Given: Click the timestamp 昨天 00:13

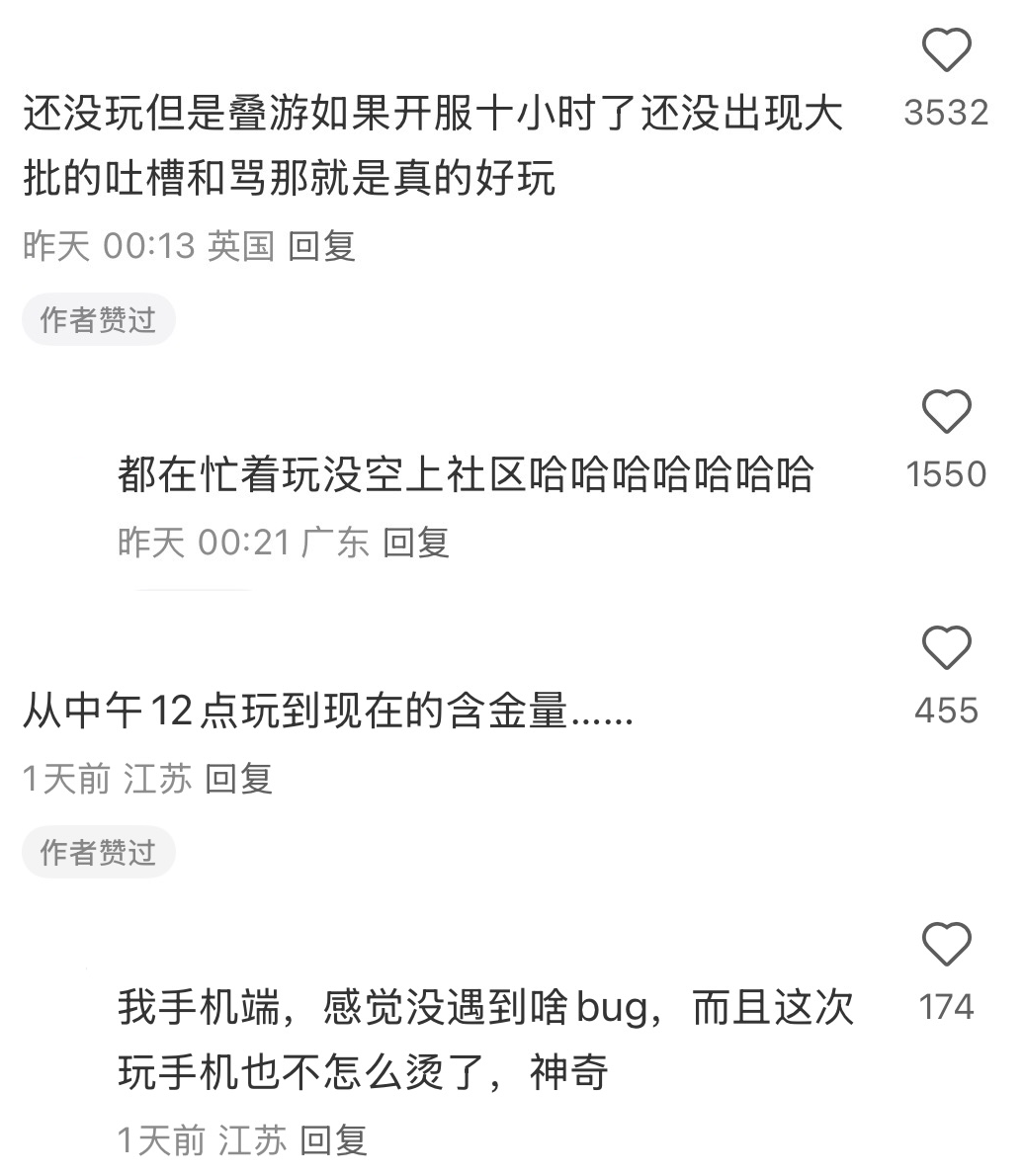Looking at the screenshot, I should pyautogui.click(x=109, y=249).
